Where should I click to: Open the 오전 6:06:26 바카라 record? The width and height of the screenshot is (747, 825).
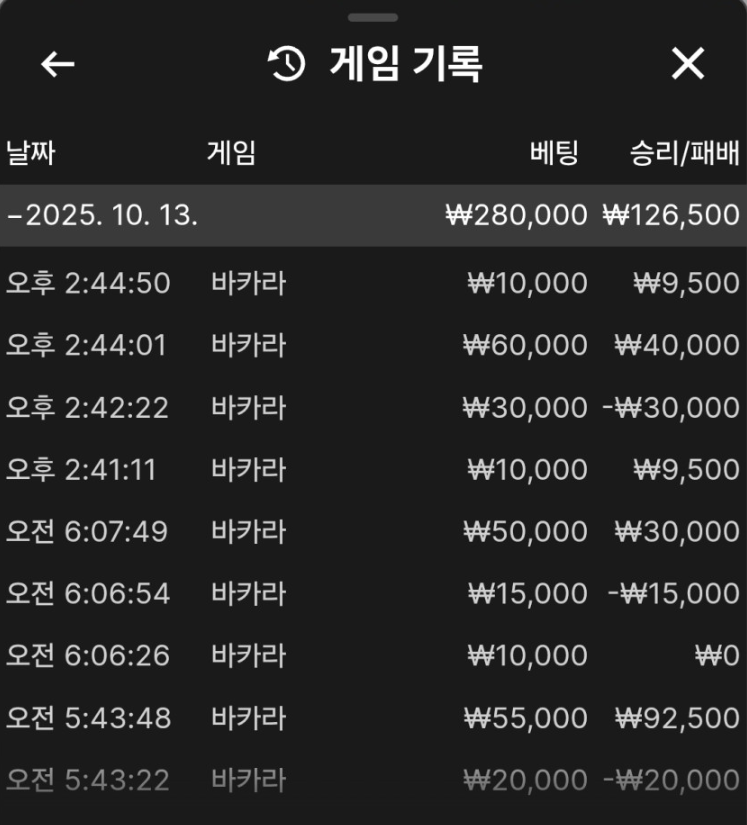[373, 655]
